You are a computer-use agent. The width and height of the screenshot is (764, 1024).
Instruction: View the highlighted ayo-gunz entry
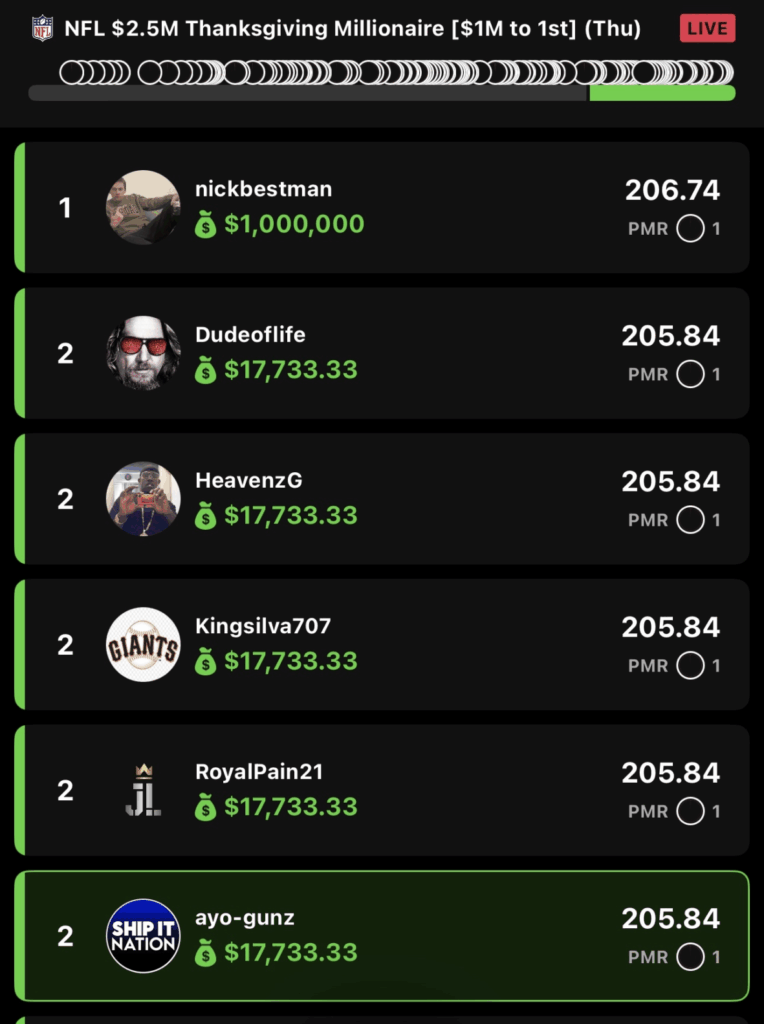tap(382, 936)
